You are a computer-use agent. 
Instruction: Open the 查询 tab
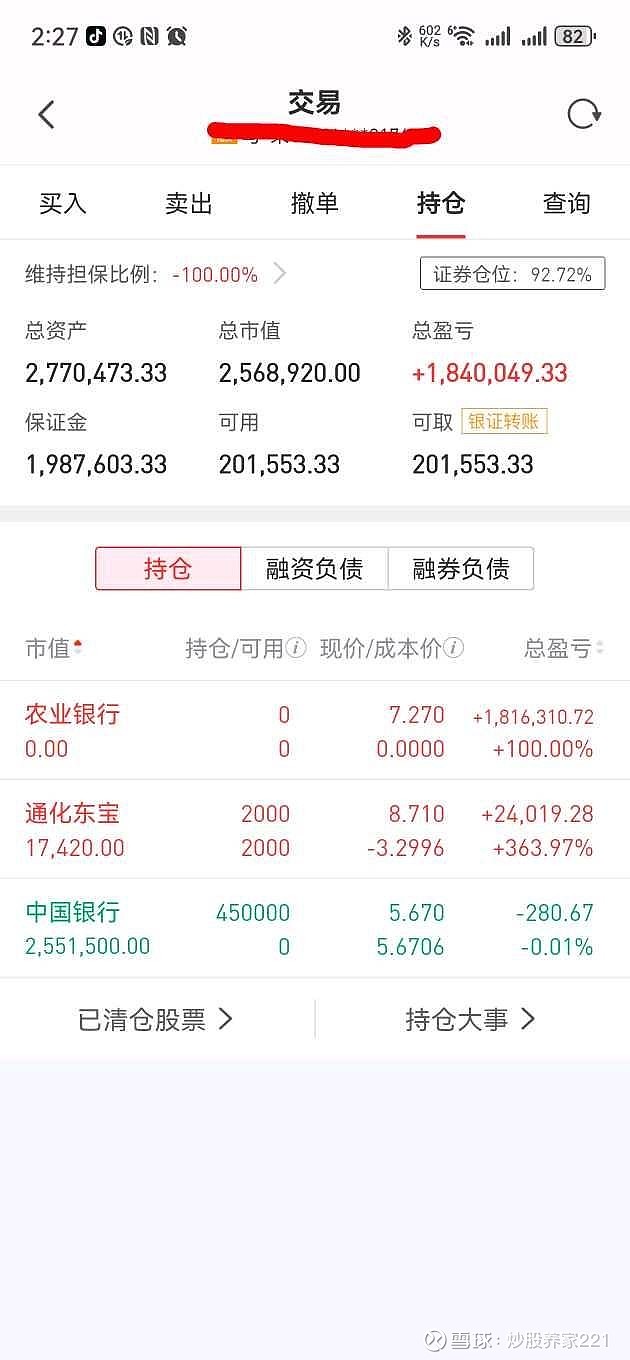click(x=567, y=203)
